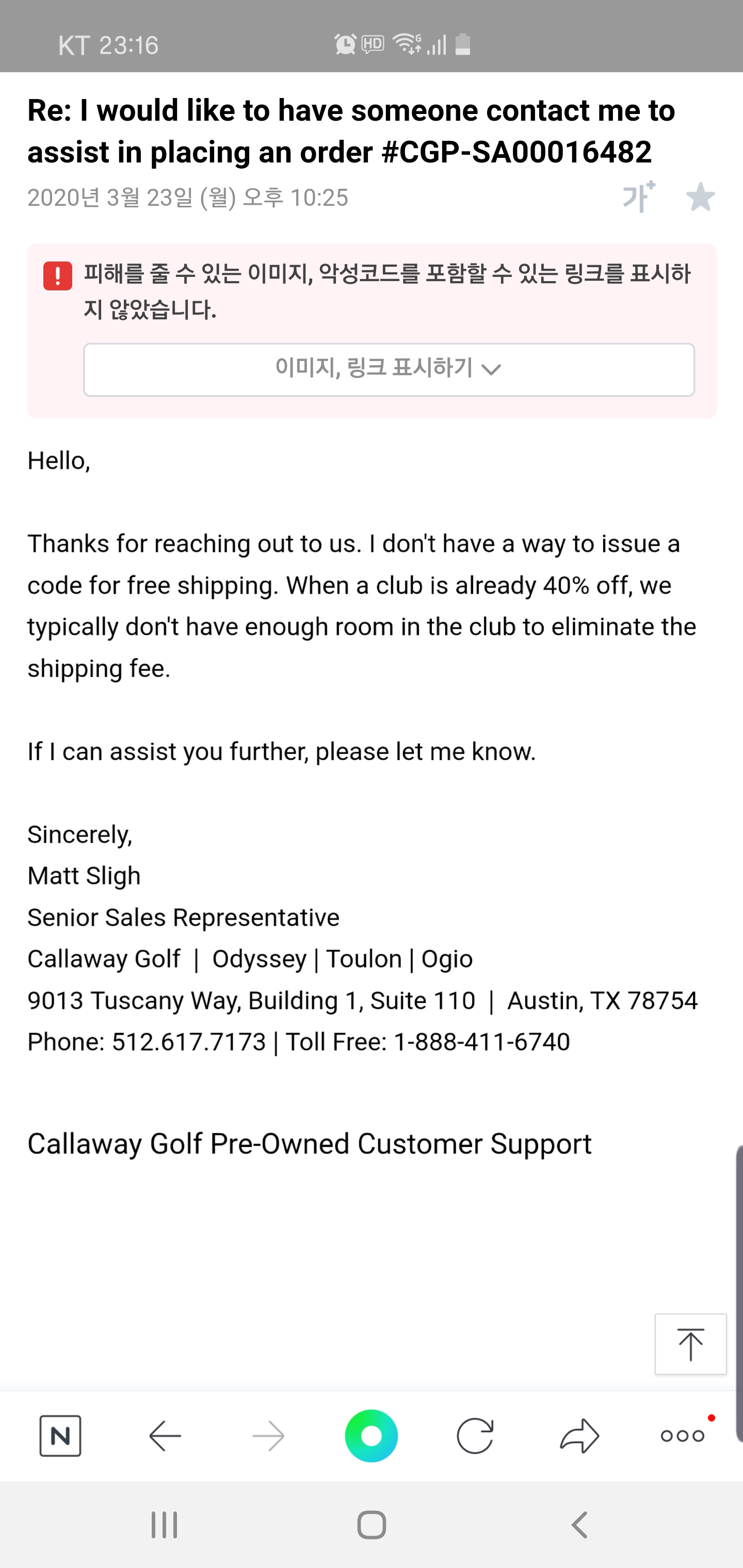The height and width of the screenshot is (1568, 743).
Task: Show the blocked images and links
Action: (x=389, y=369)
